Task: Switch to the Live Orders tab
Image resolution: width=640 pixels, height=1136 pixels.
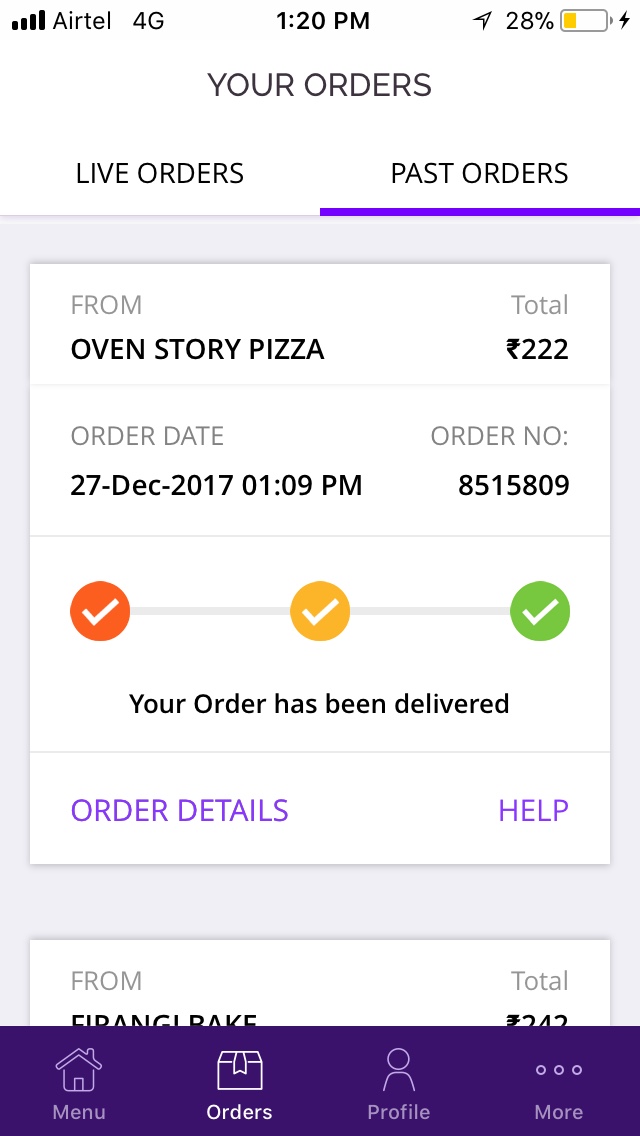Action: (160, 173)
